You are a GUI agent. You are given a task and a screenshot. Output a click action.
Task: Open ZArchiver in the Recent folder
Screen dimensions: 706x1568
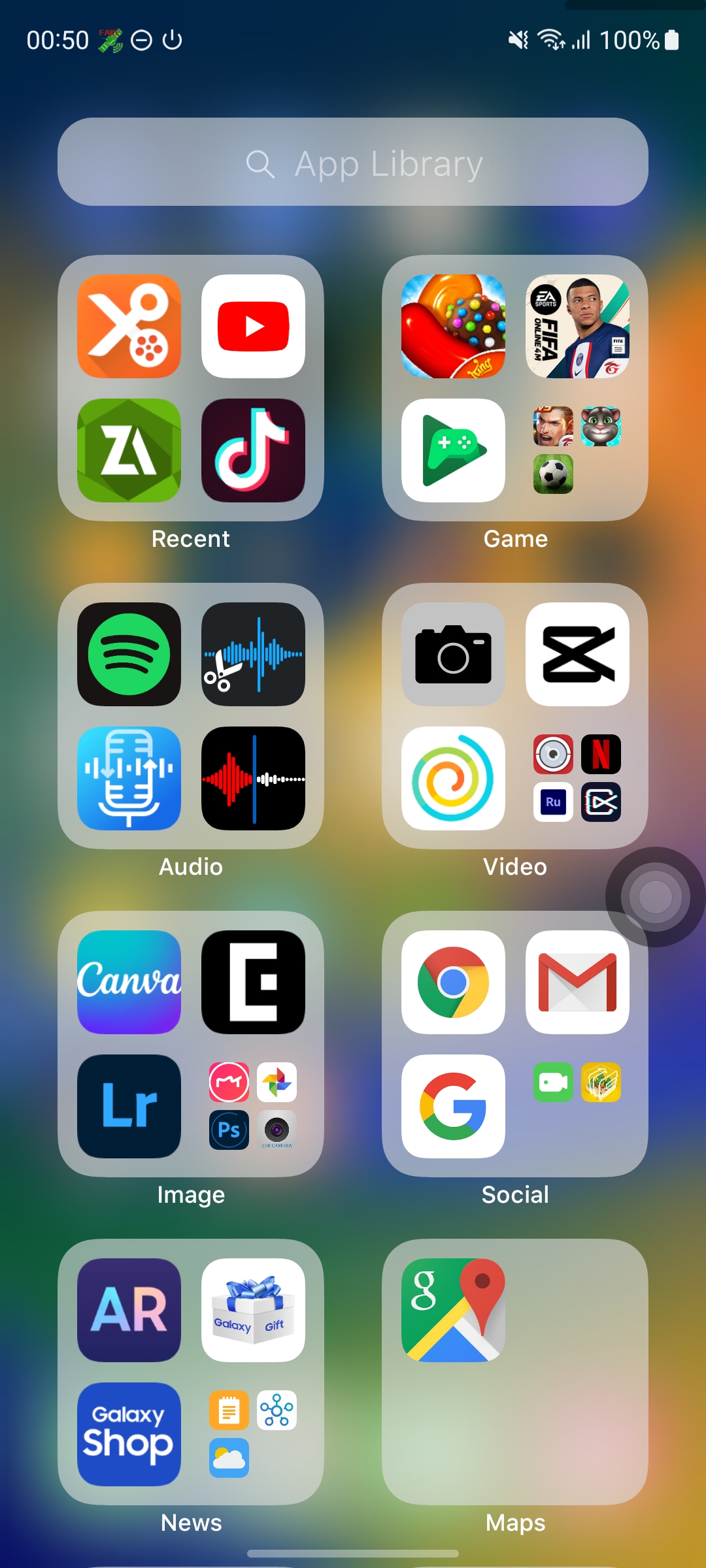pyautogui.click(x=128, y=451)
